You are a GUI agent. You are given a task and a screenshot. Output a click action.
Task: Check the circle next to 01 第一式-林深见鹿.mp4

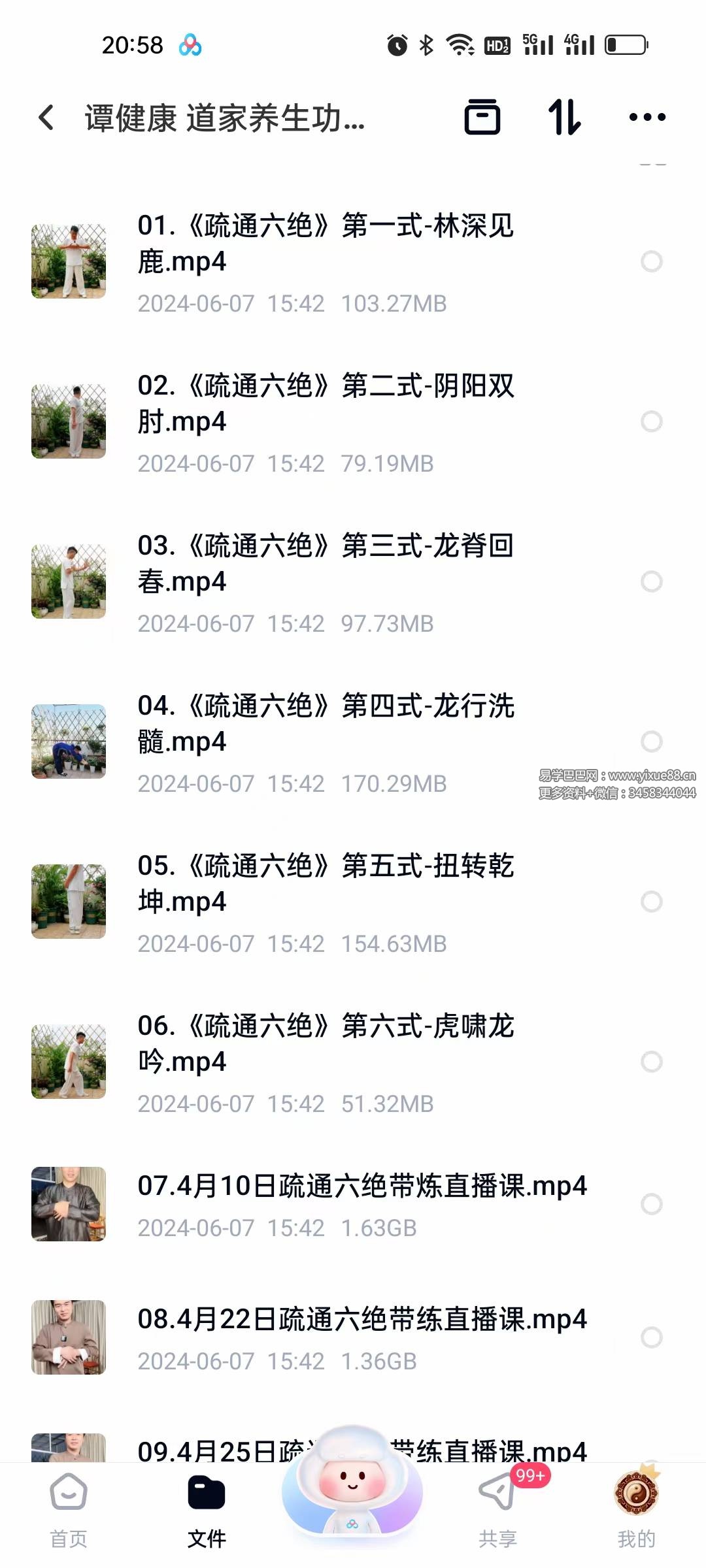[x=651, y=261]
